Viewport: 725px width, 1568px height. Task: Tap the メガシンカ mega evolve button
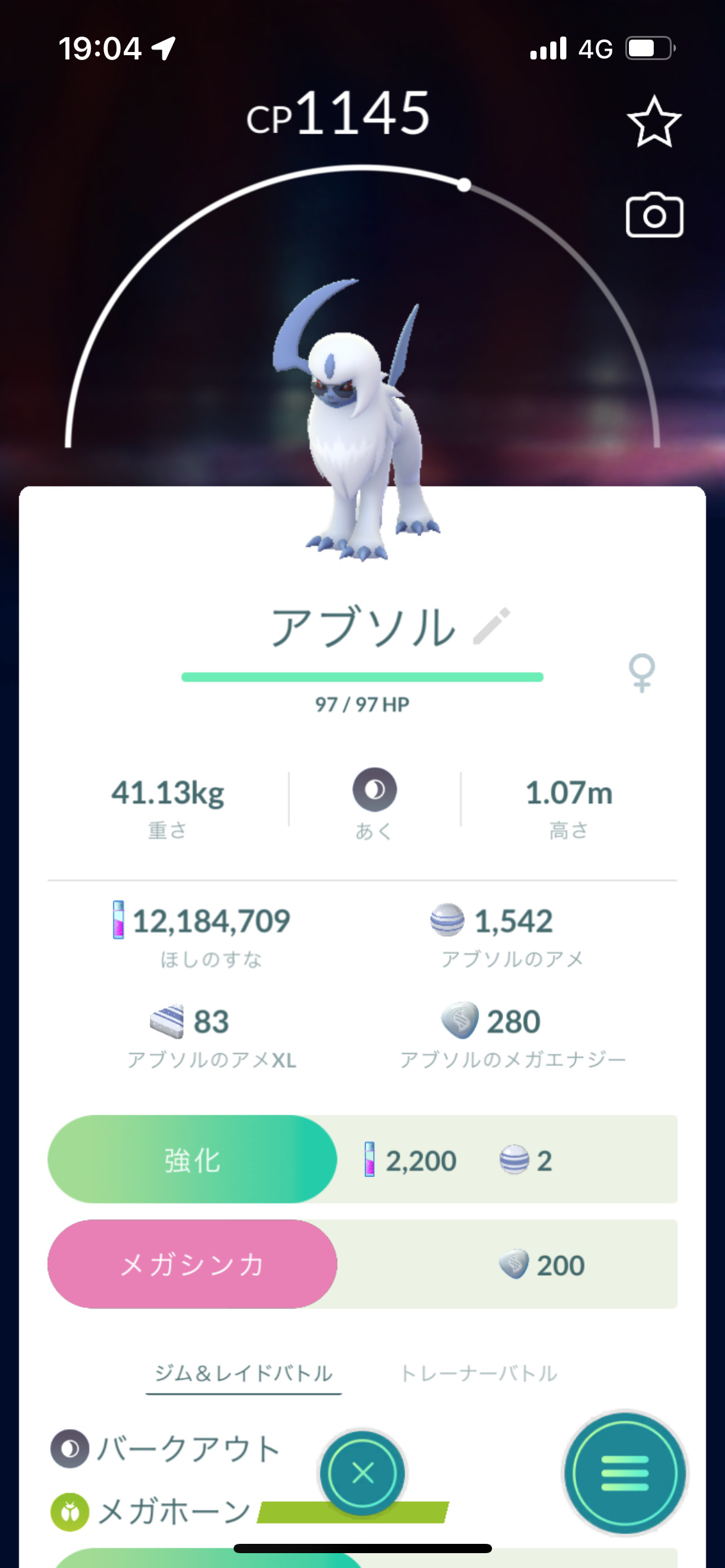click(192, 1264)
